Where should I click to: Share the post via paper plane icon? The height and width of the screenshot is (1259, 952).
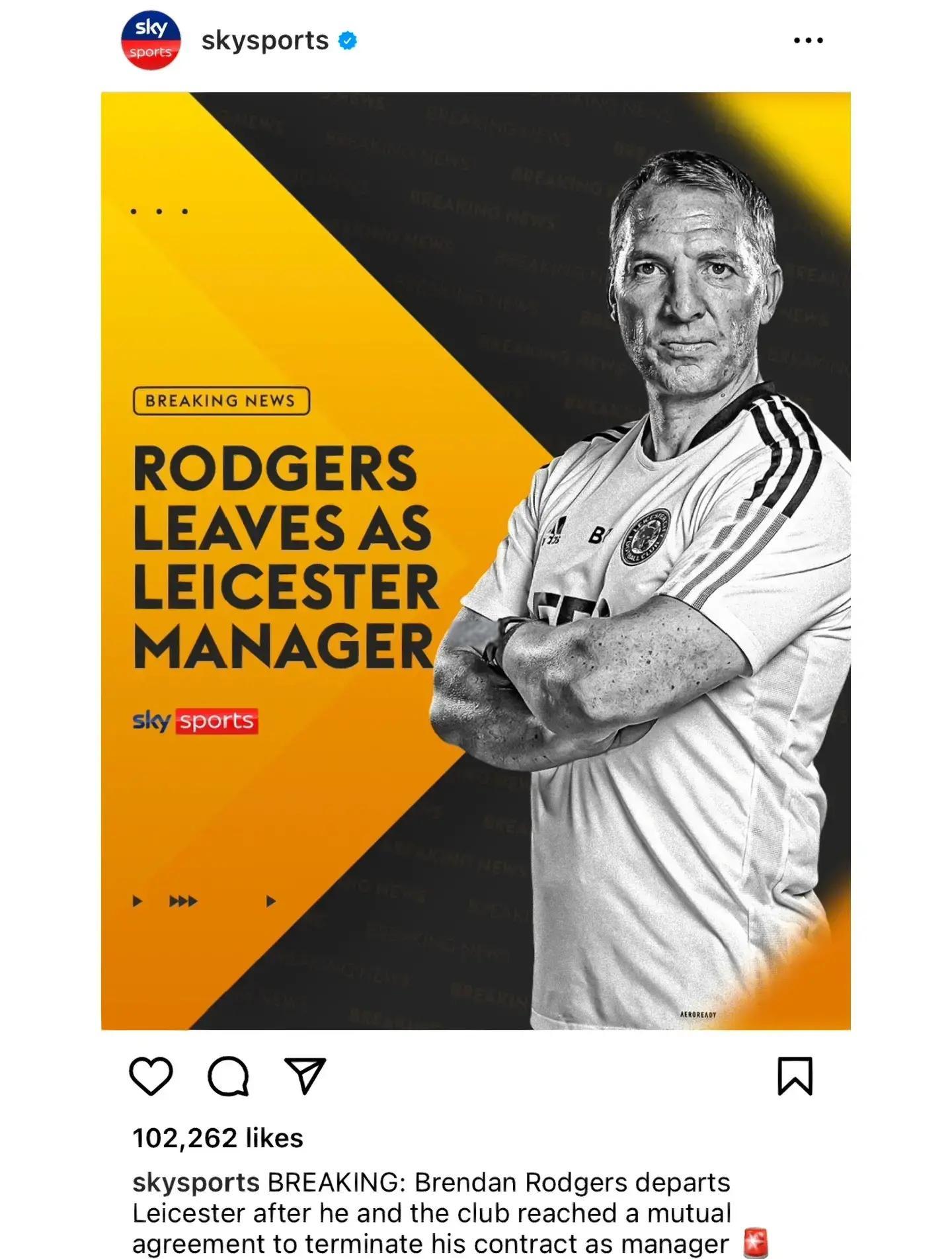pos(305,1076)
